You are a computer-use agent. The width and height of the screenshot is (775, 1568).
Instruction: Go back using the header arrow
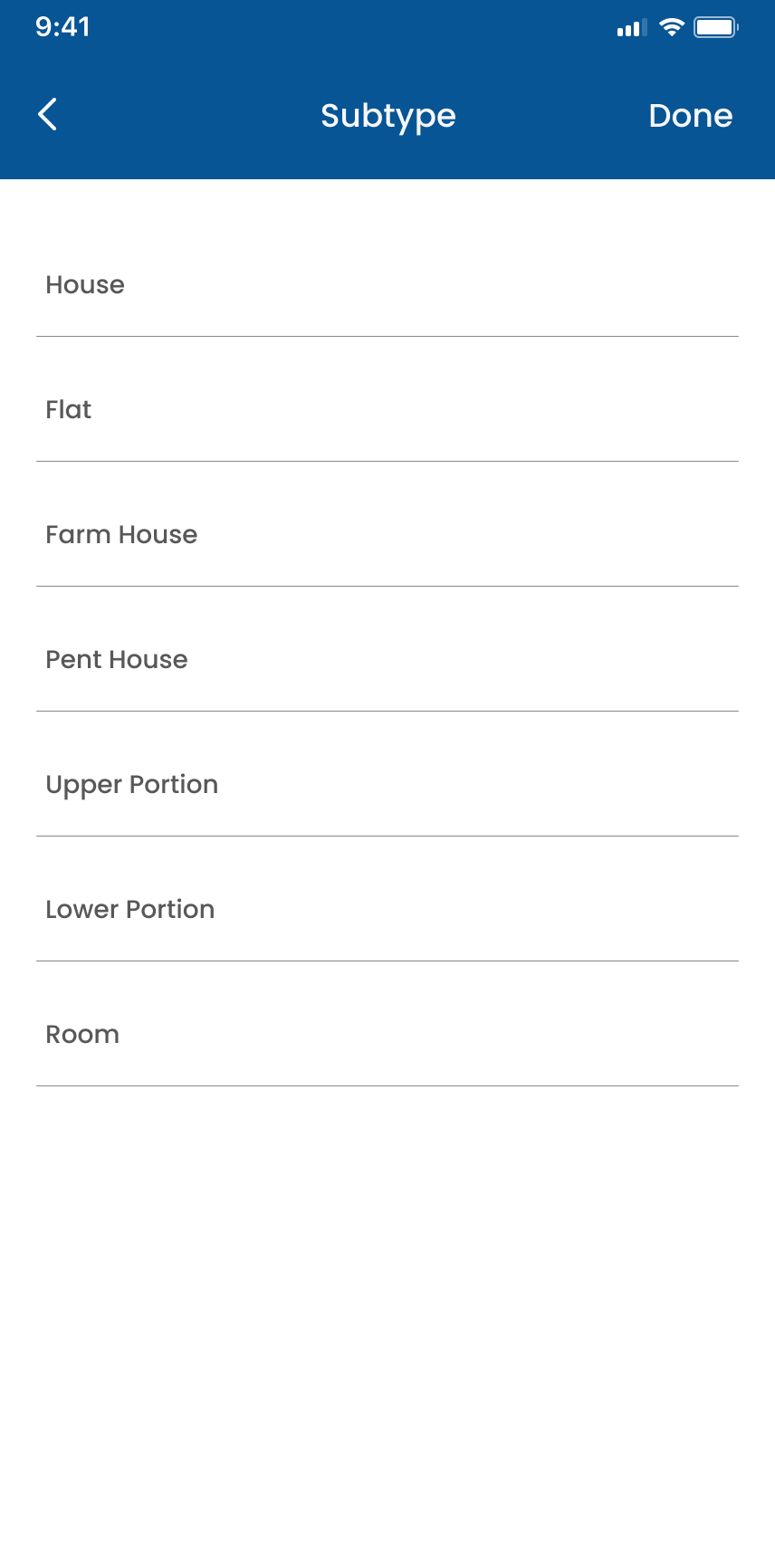click(x=47, y=115)
